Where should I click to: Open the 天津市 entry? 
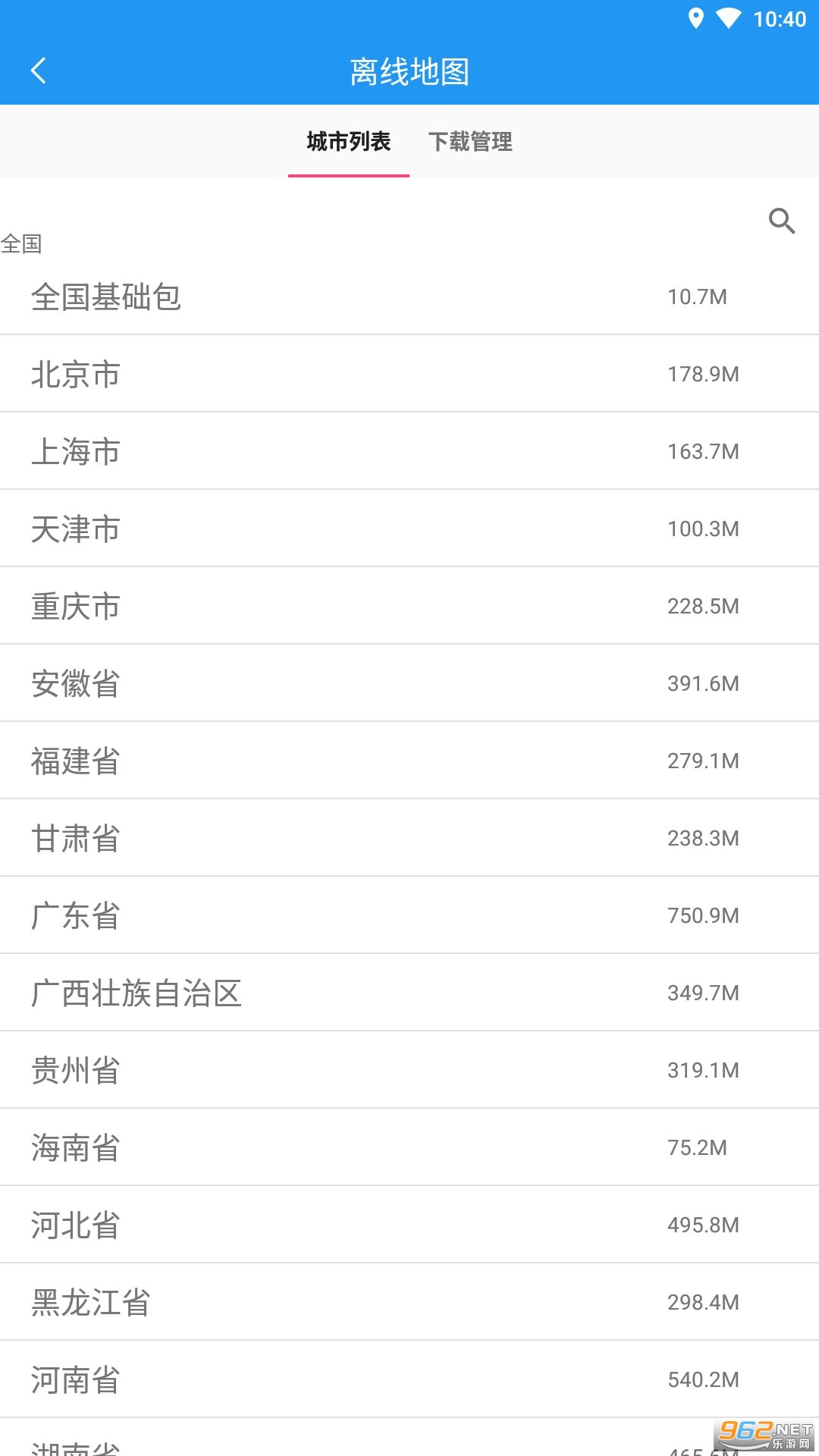click(409, 529)
